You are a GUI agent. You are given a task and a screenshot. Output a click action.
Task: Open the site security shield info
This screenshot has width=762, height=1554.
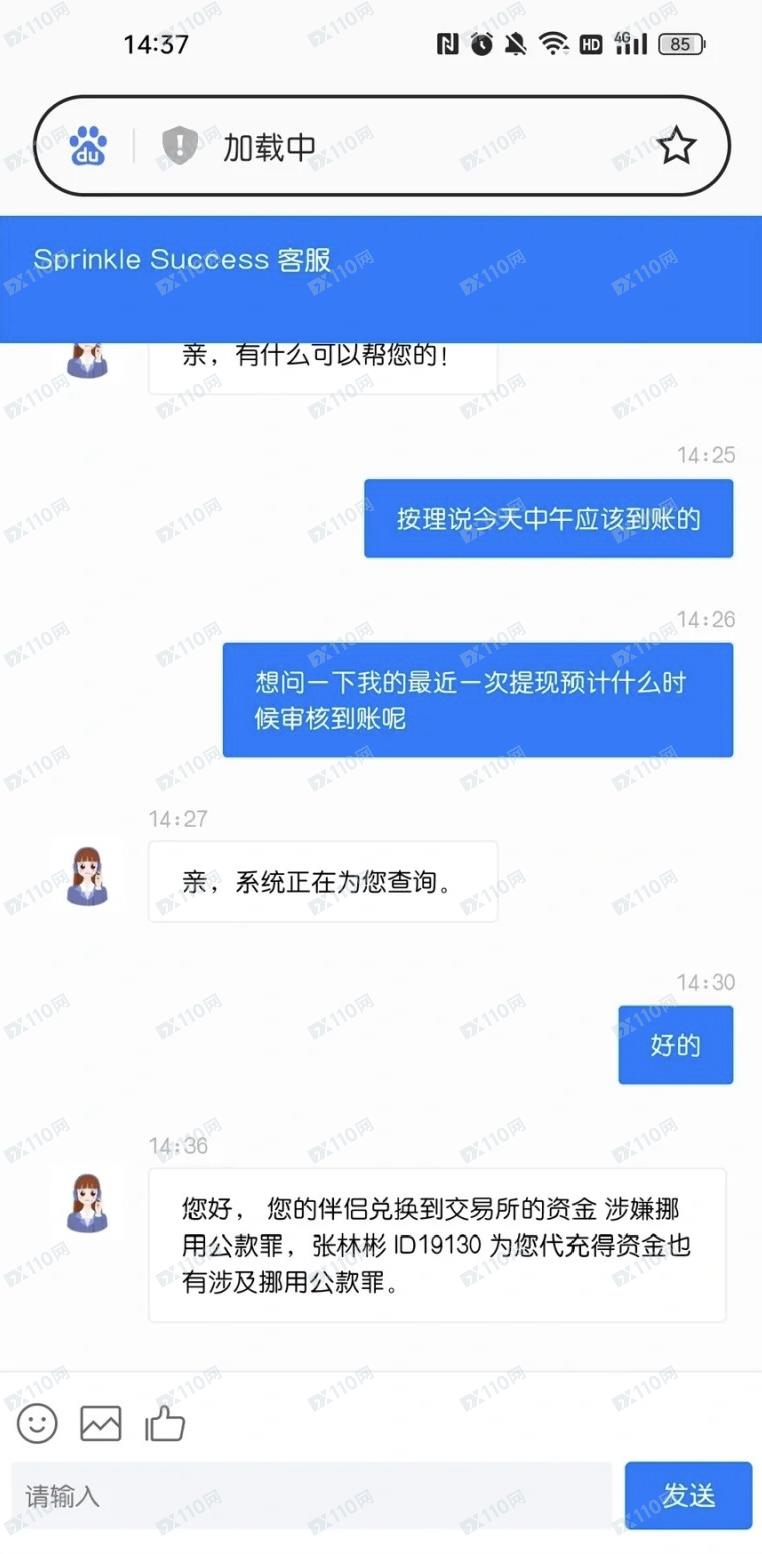[x=180, y=146]
